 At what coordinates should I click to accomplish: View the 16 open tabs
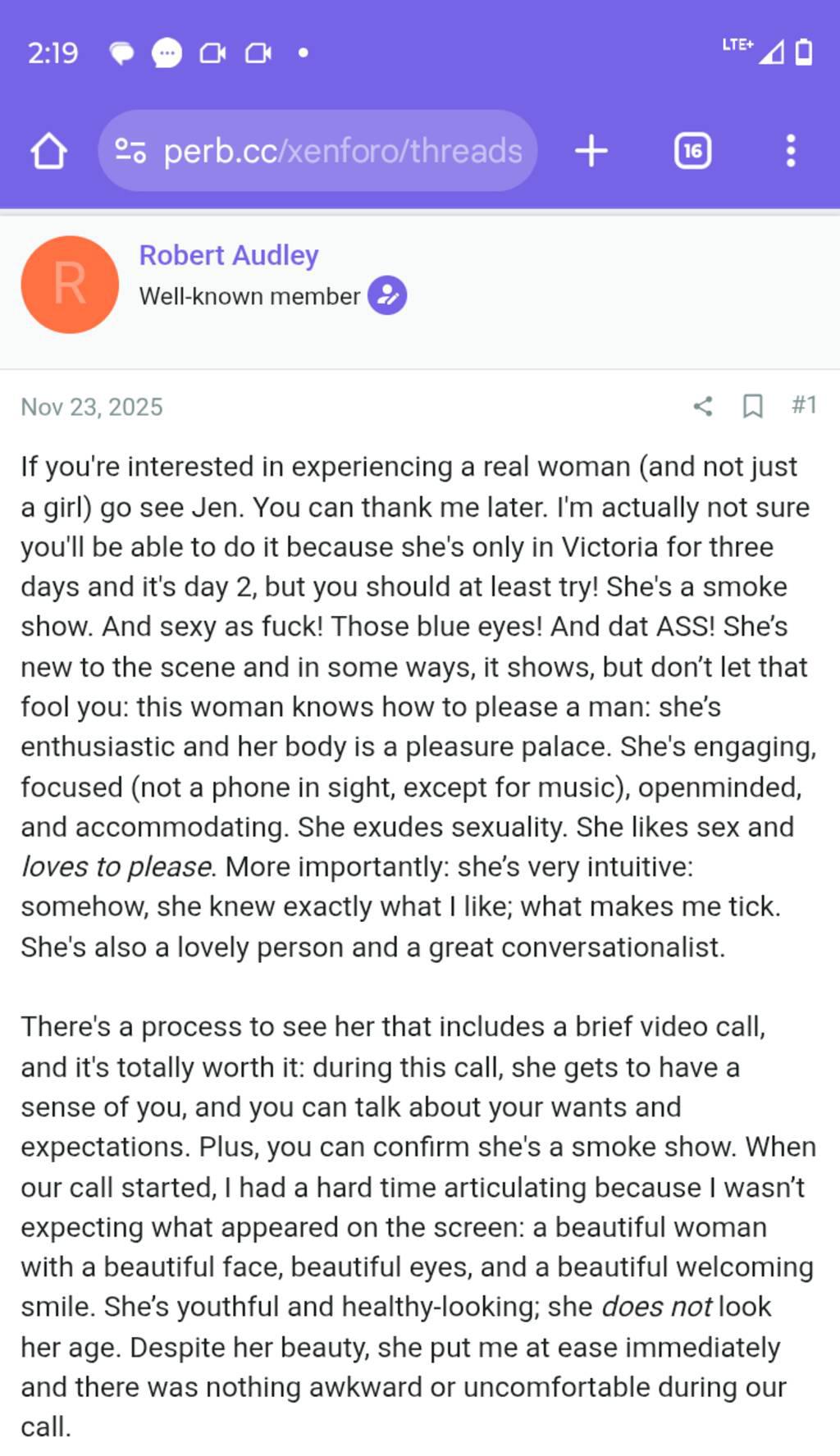(x=692, y=151)
